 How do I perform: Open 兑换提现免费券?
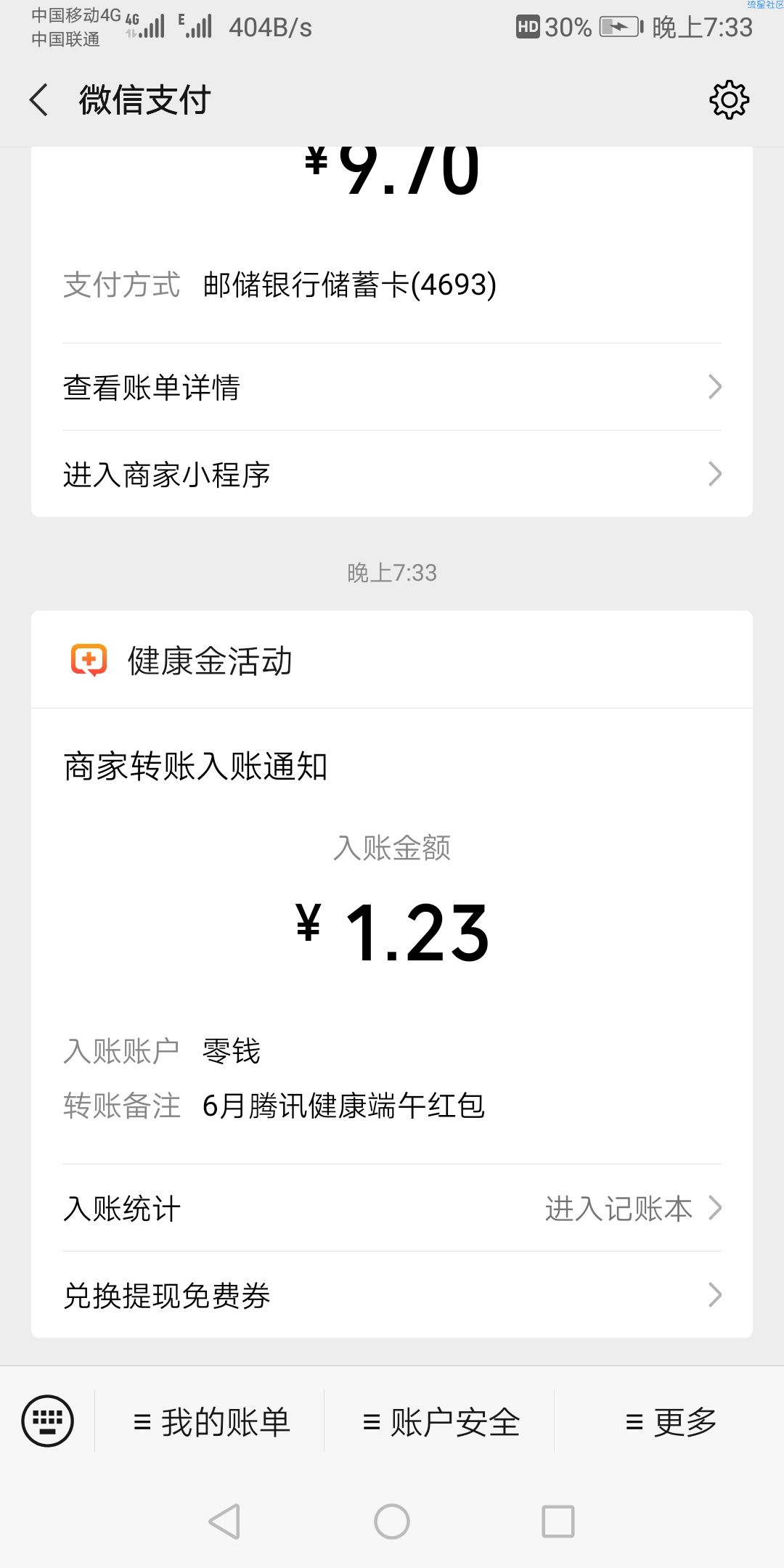point(392,1295)
